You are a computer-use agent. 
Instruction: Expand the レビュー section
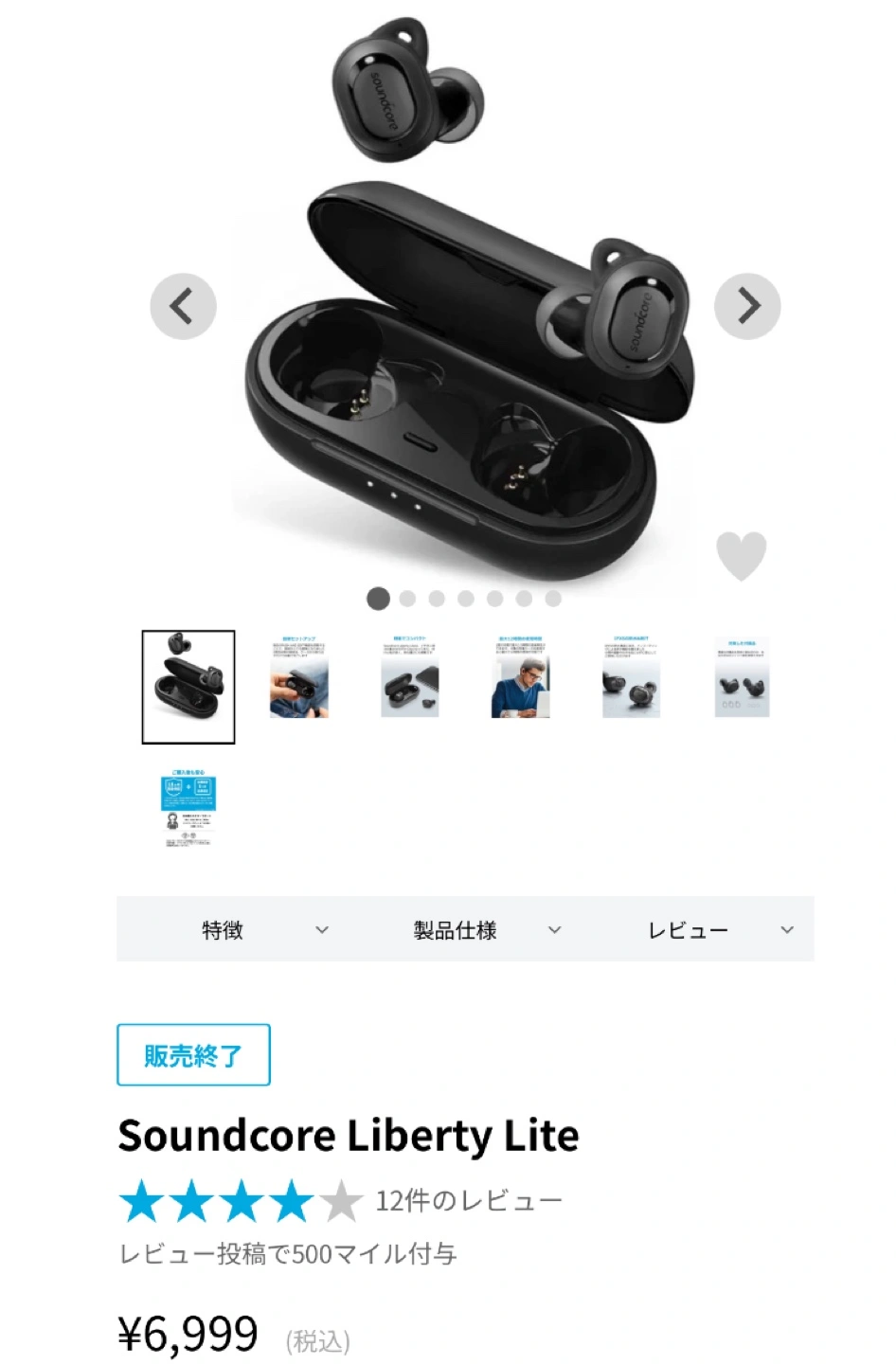click(x=720, y=930)
